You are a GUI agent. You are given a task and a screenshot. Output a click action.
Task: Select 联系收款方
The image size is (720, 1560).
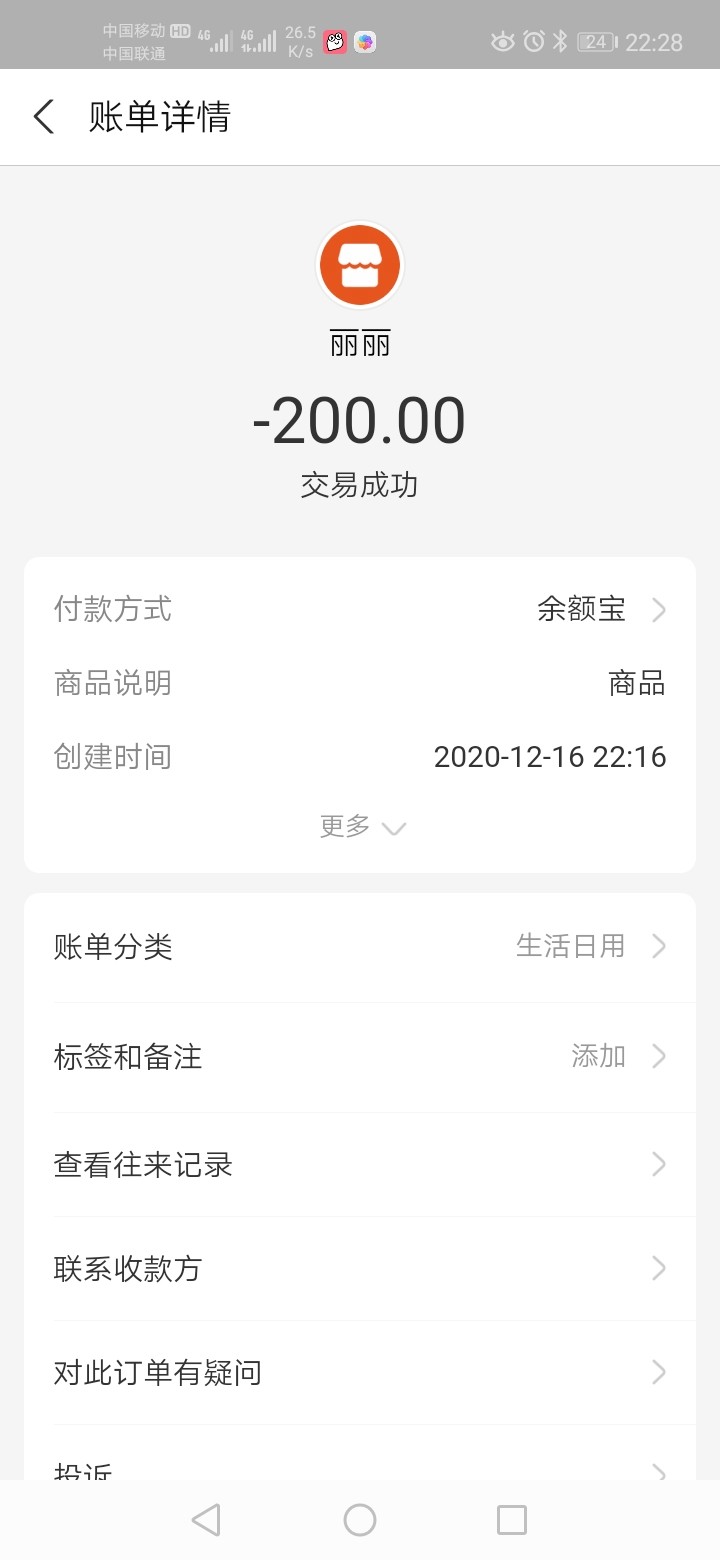point(360,1268)
